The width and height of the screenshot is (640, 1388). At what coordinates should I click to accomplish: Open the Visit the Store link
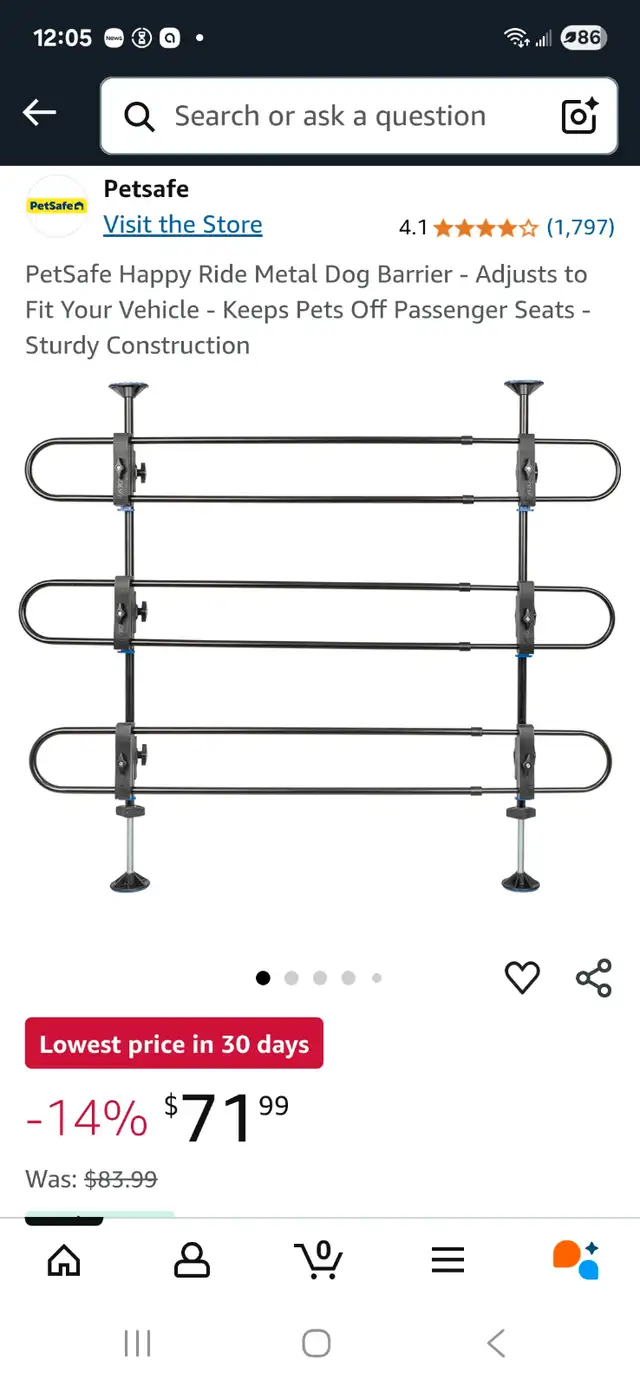[x=183, y=225]
